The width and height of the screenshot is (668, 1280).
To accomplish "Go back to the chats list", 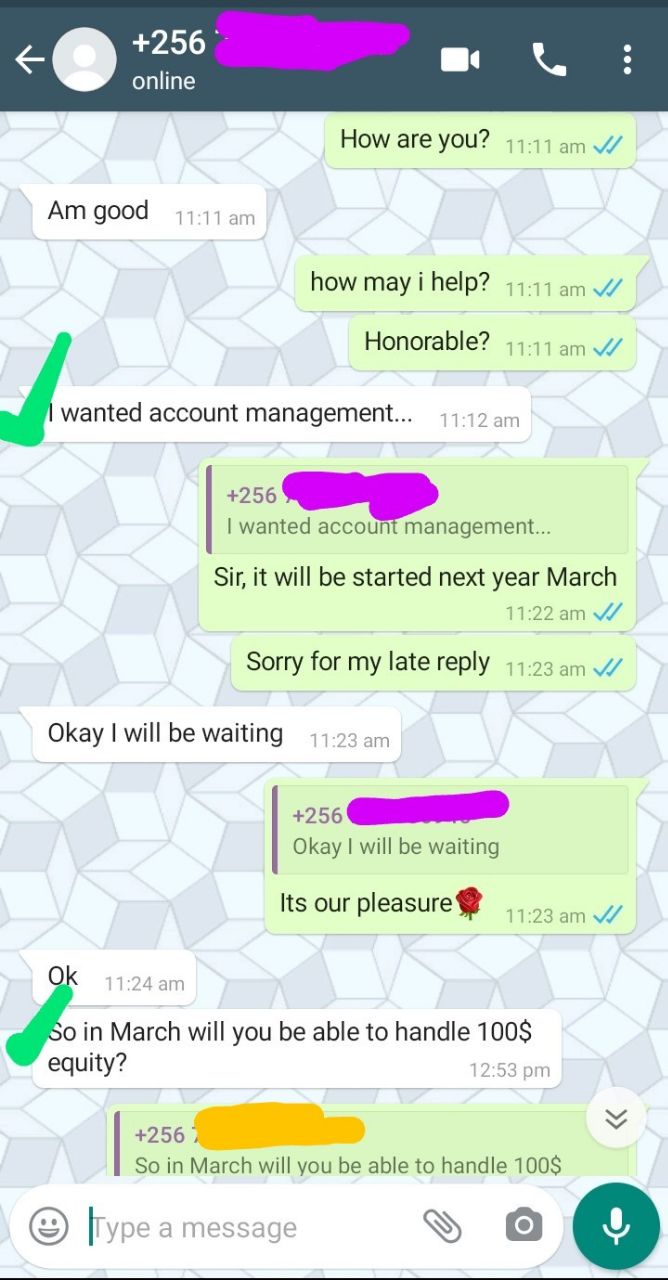I will click(29, 61).
